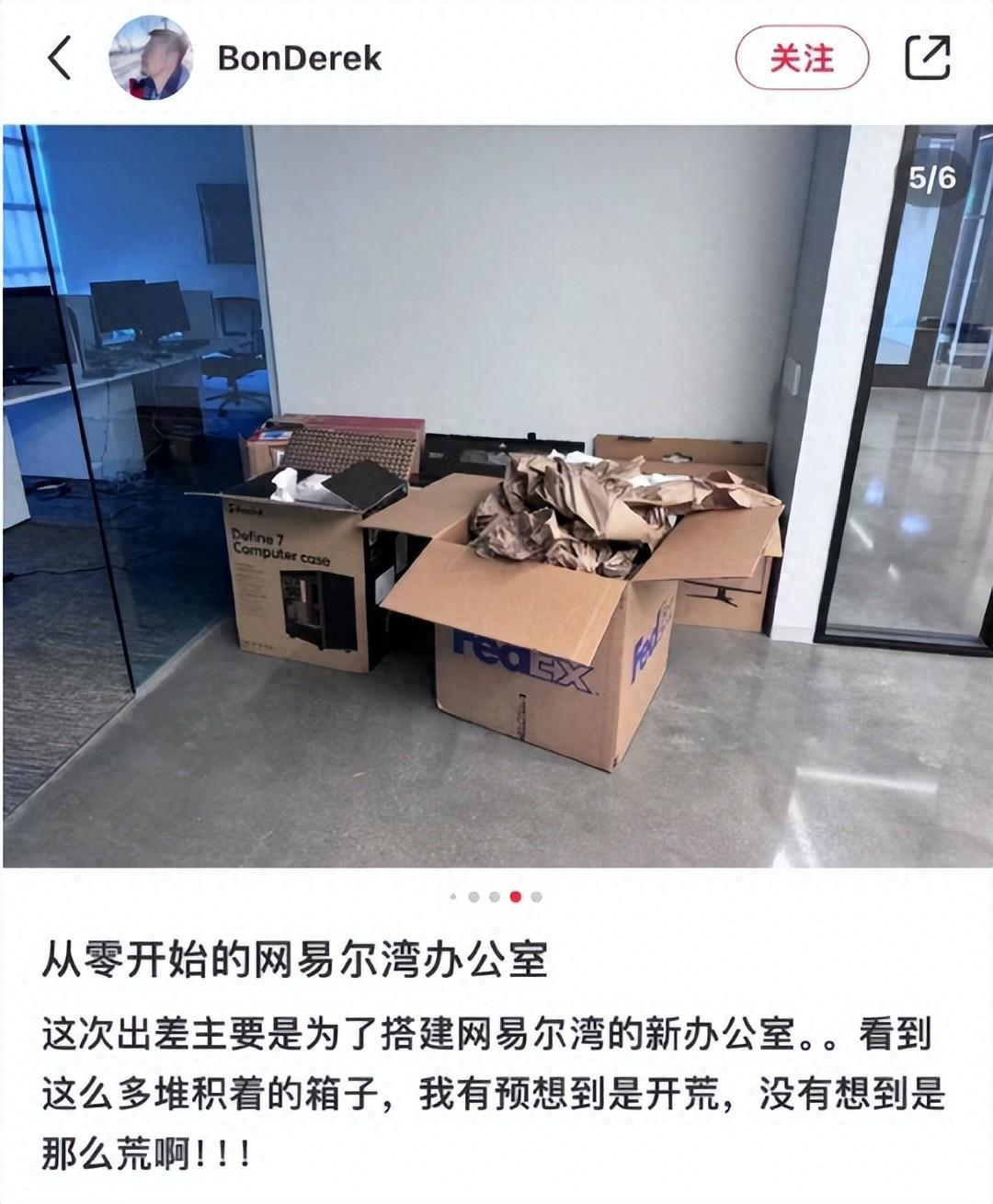Viewport: 993px width, 1204px height.
Task: Go back using the arrow
Action: (x=59, y=58)
